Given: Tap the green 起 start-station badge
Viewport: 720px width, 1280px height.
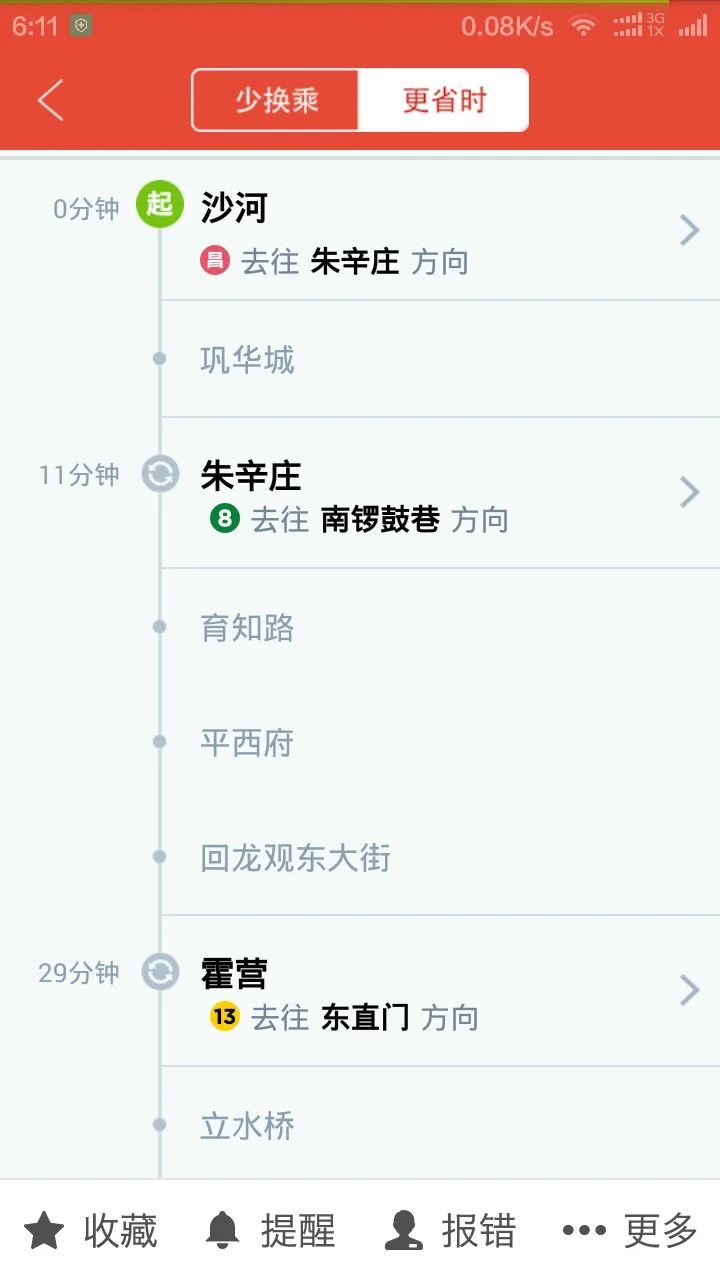Looking at the screenshot, I should (159, 203).
